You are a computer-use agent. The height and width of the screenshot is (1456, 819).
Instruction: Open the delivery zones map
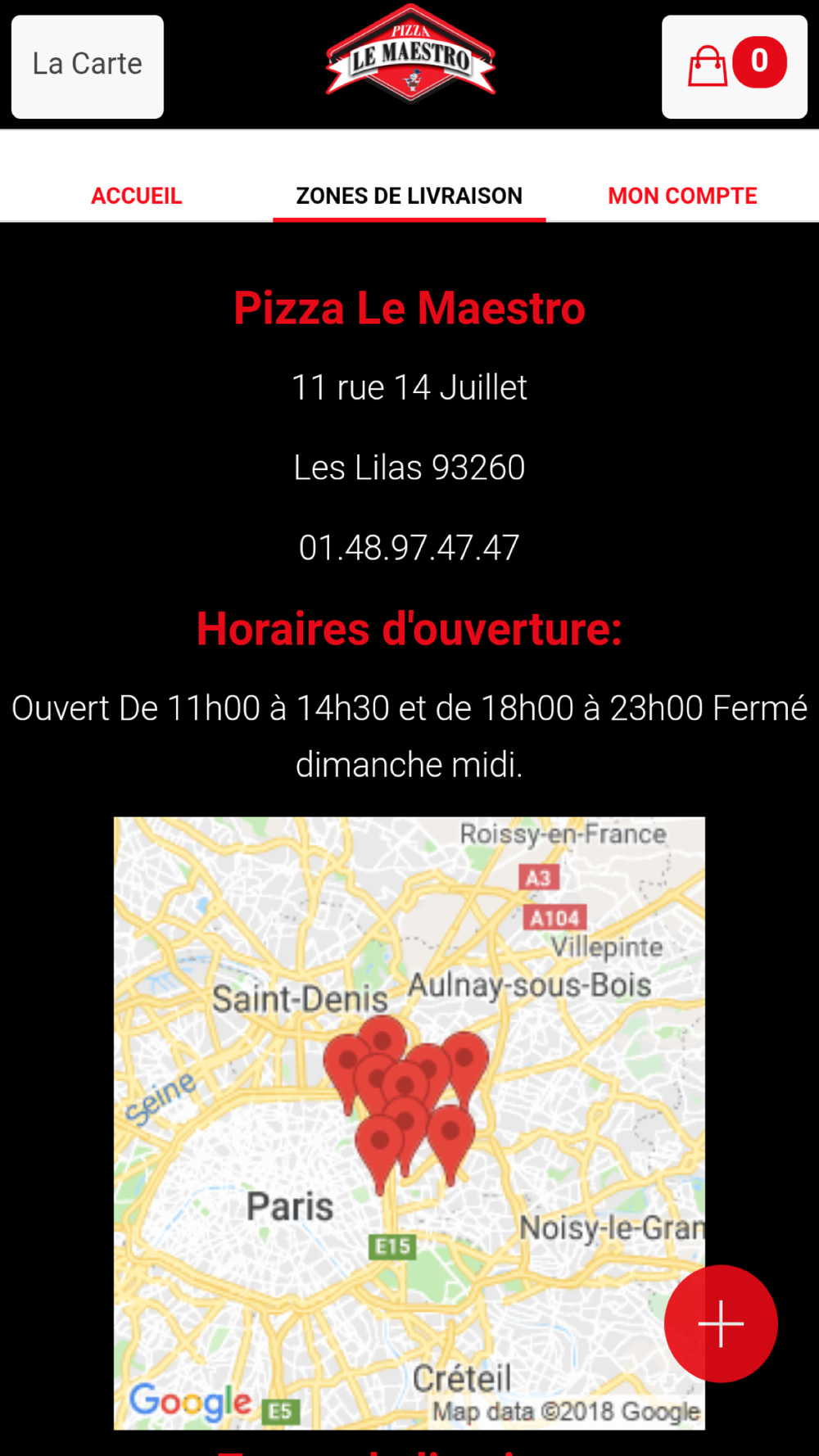[409, 1123]
